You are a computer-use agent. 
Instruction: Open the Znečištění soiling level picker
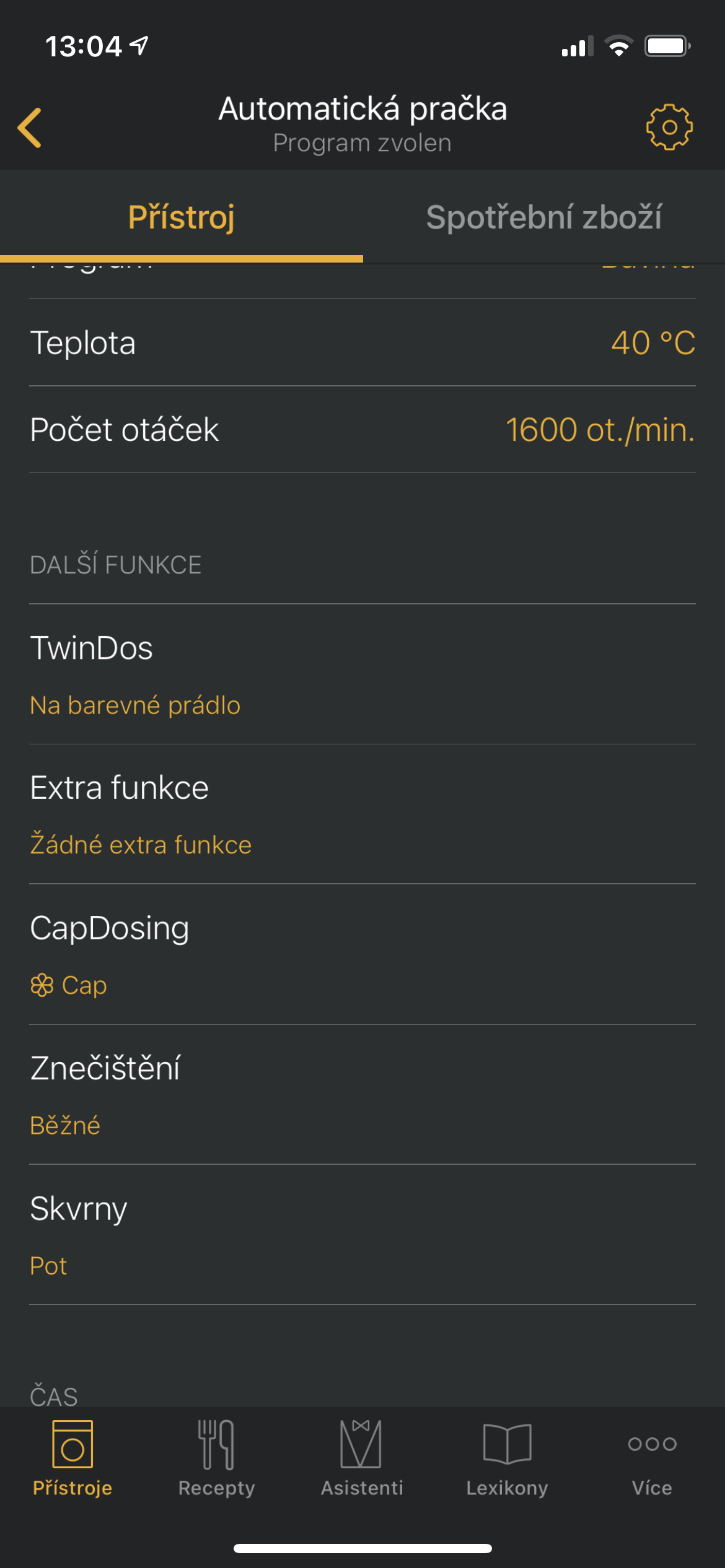point(362,1096)
